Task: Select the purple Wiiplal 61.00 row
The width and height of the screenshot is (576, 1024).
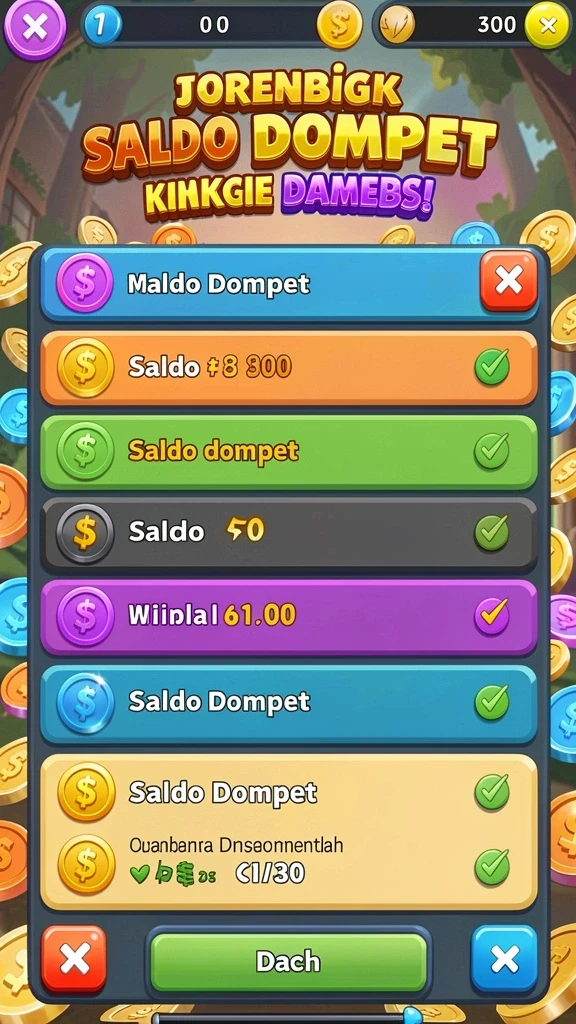Action: (x=289, y=615)
